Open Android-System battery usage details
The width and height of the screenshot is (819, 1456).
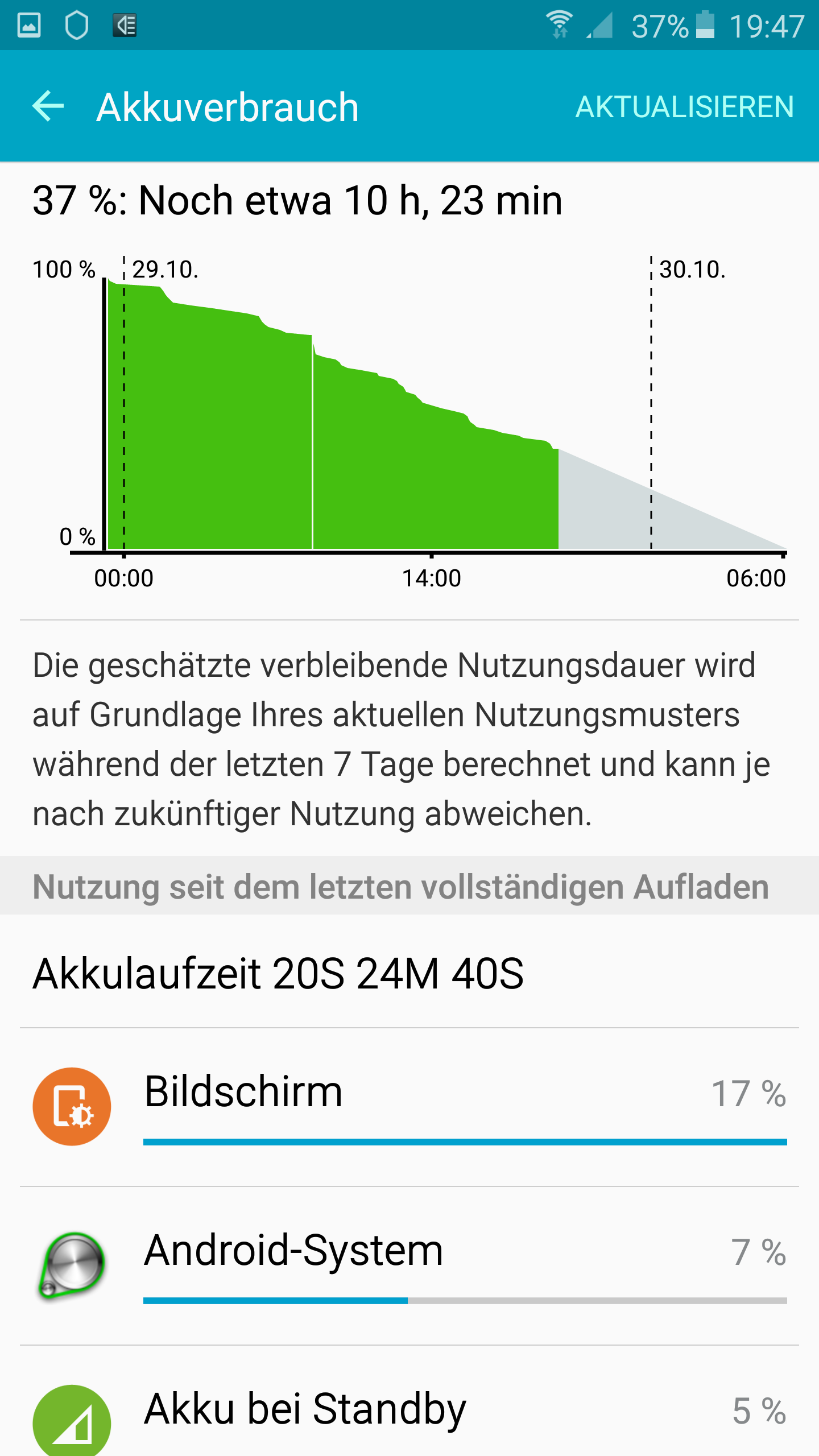409,1265
